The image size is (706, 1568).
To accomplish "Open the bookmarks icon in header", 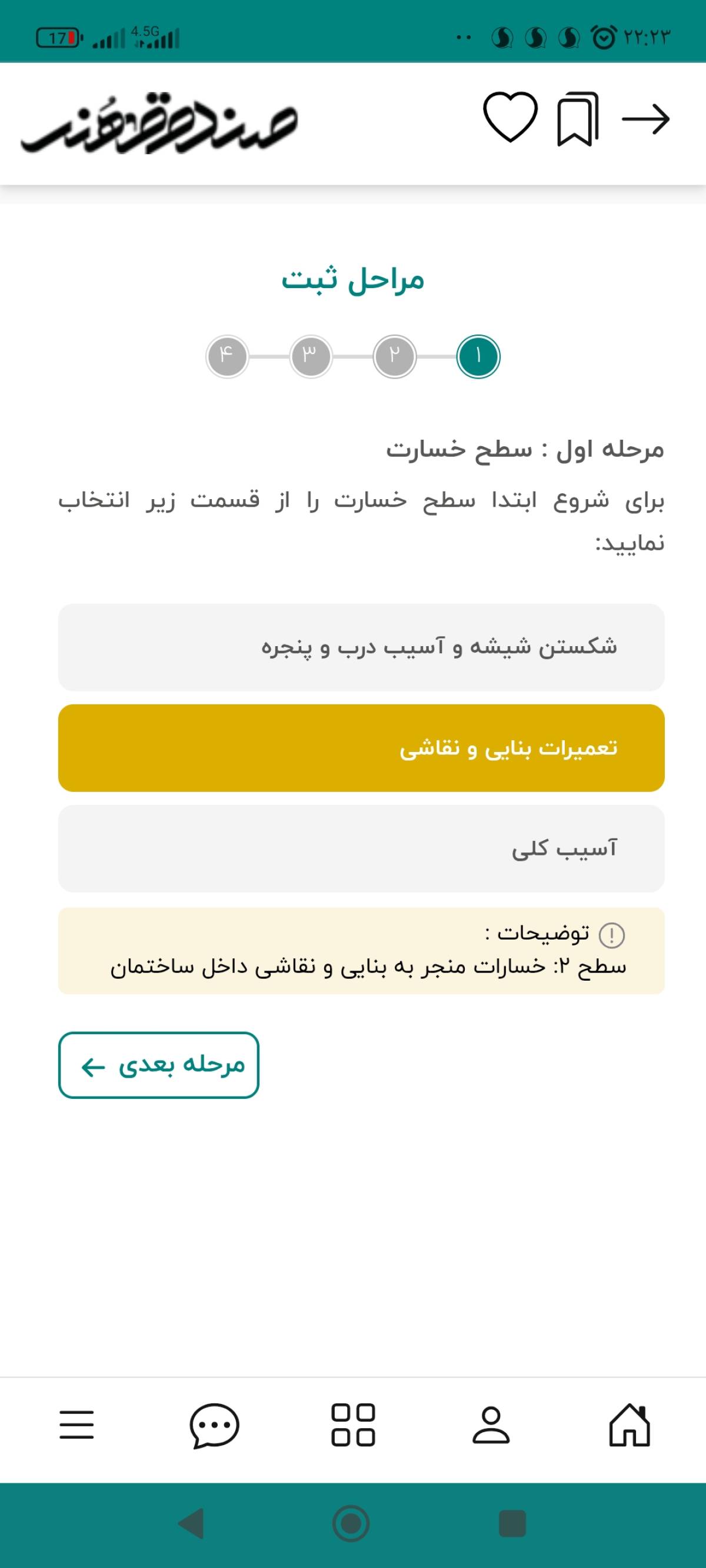I will 578,119.
